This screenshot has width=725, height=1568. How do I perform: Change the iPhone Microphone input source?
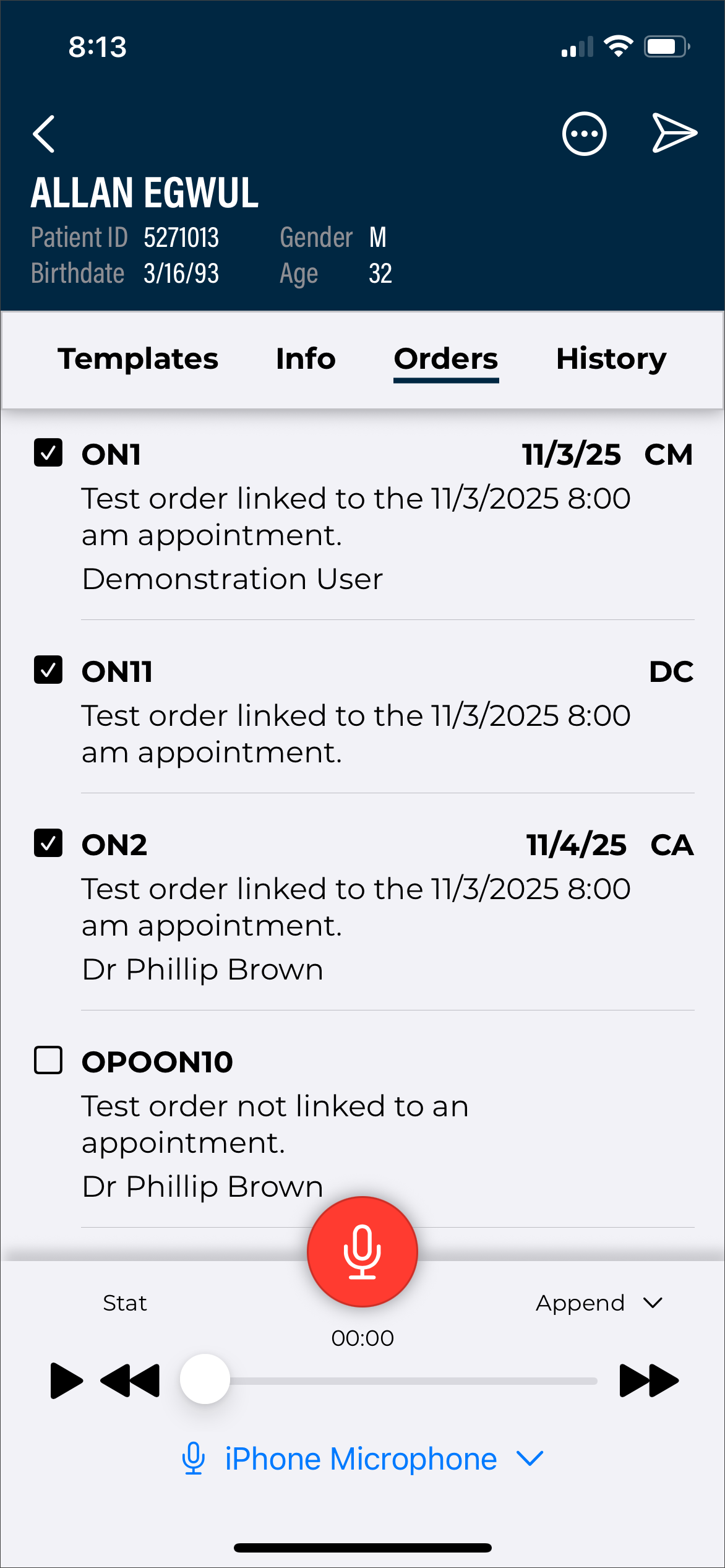pos(362,1458)
